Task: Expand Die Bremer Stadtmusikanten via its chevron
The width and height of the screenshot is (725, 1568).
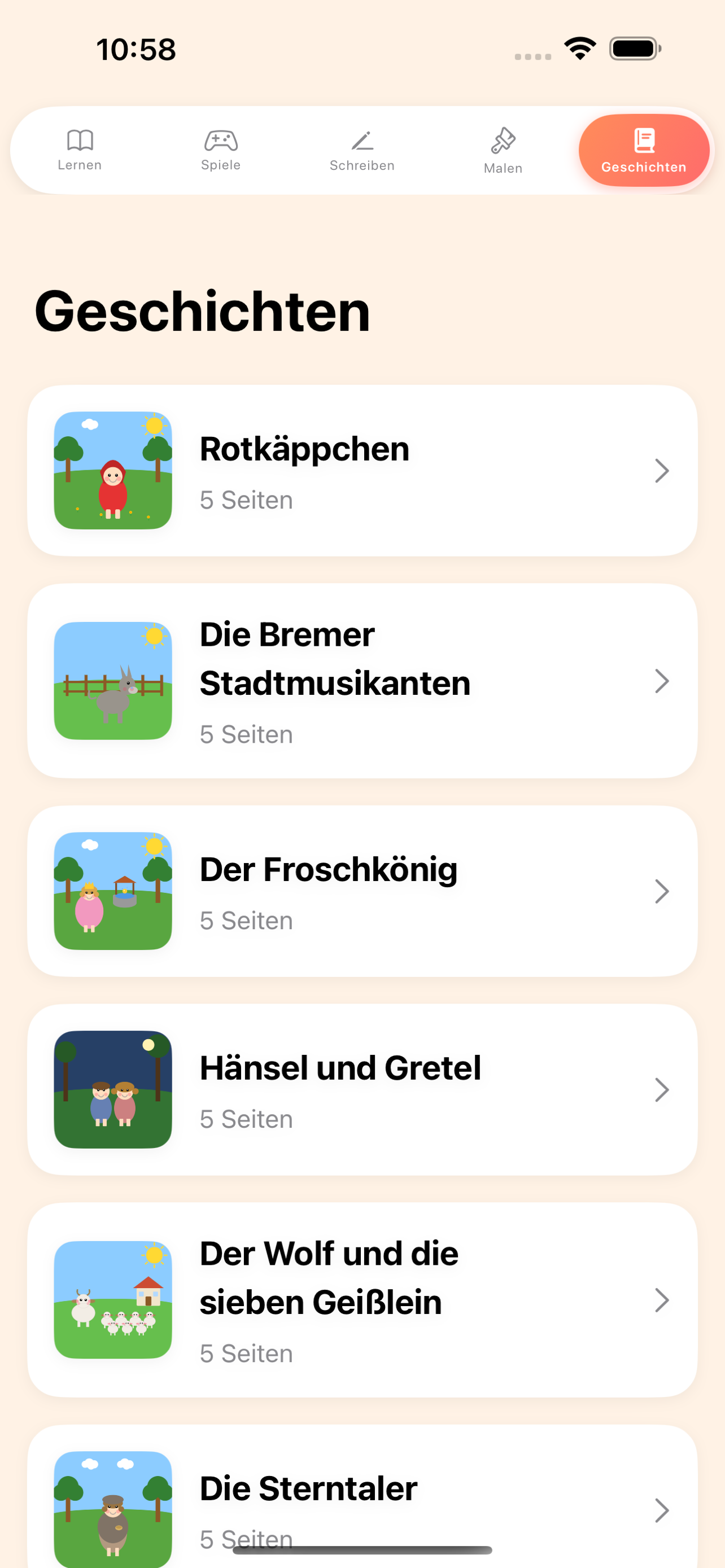Action: 662,682
